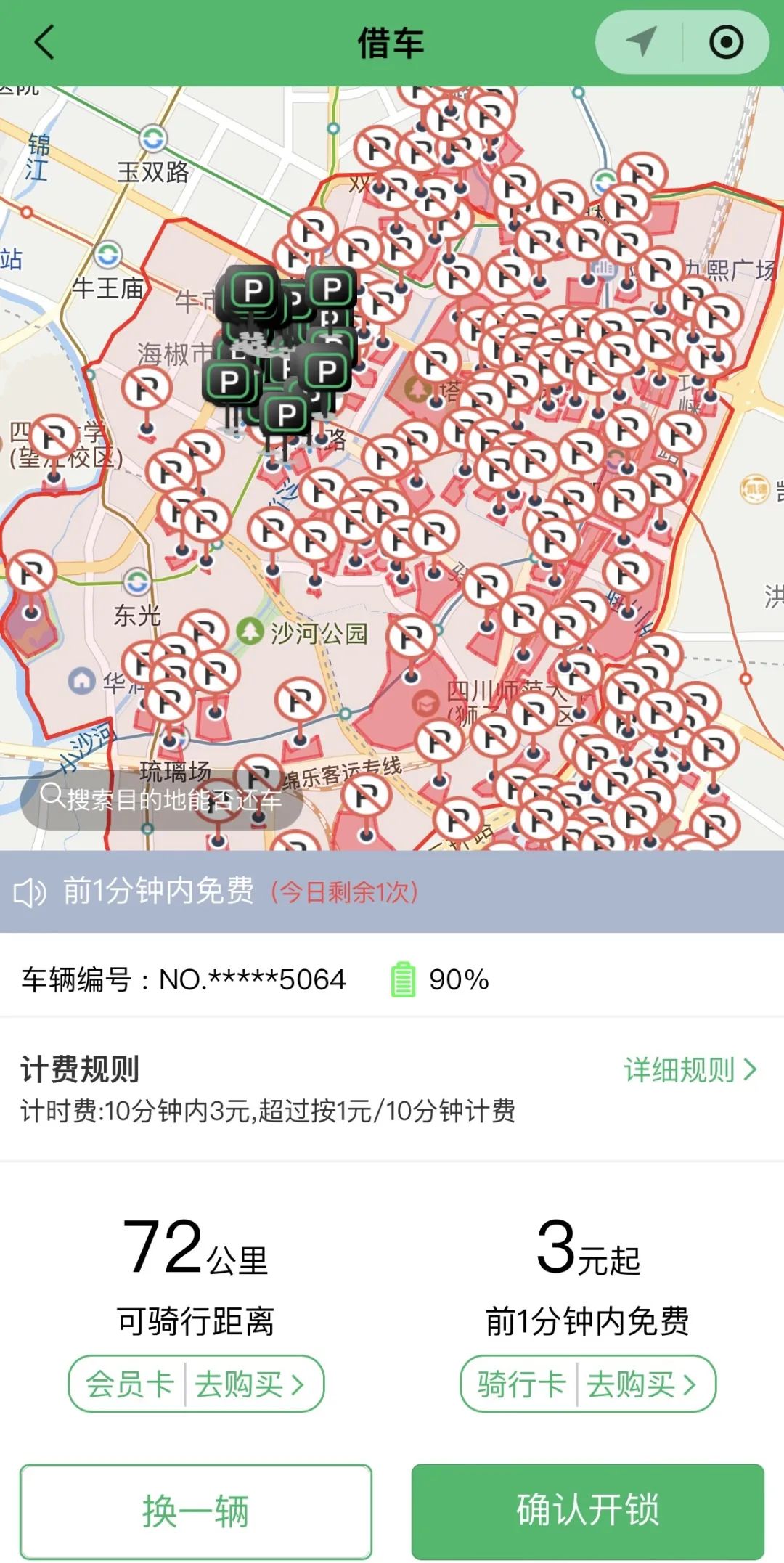Go back using the top-left arrow
This screenshot has width=784, height=1563.
[45, 42]
